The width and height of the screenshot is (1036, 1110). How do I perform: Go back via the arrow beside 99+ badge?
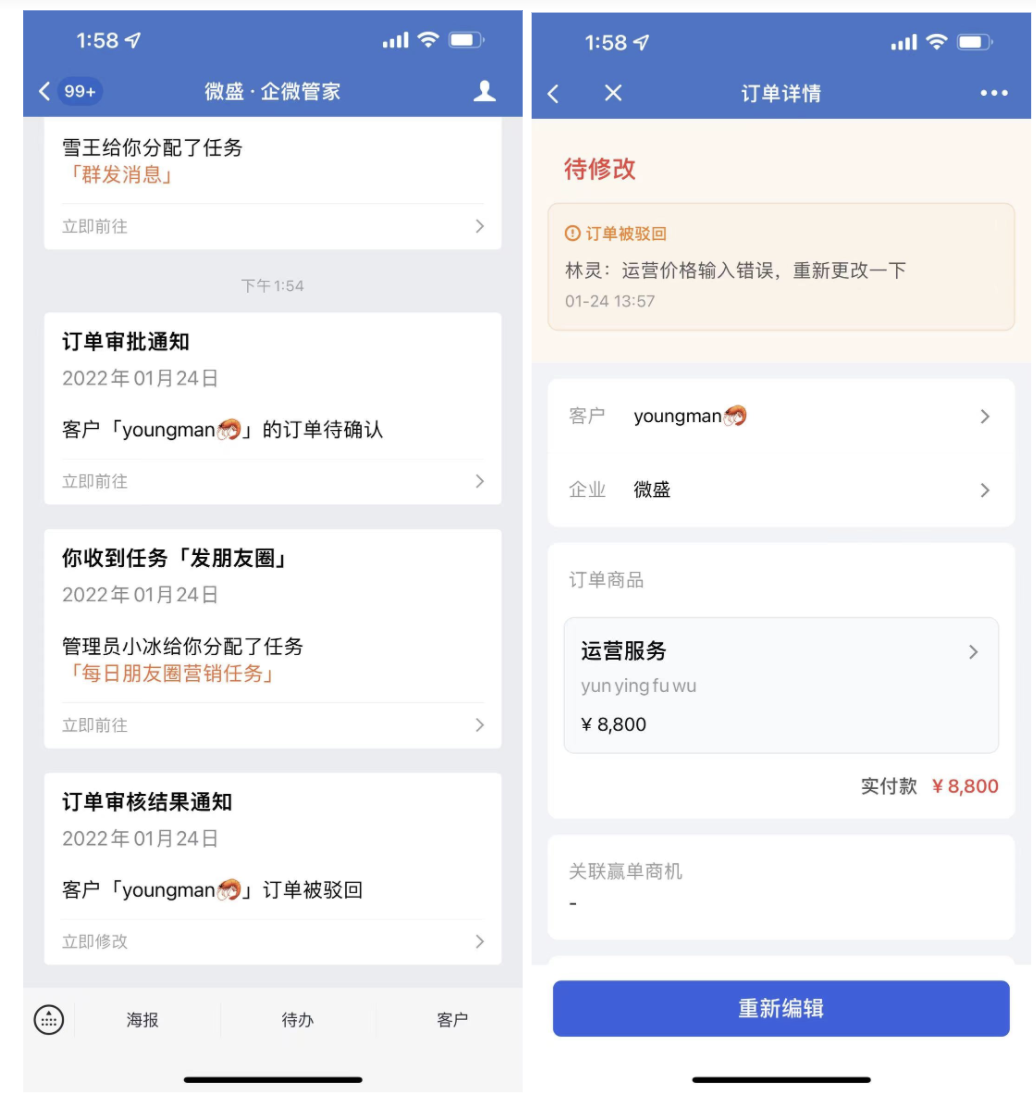point(44,91)
